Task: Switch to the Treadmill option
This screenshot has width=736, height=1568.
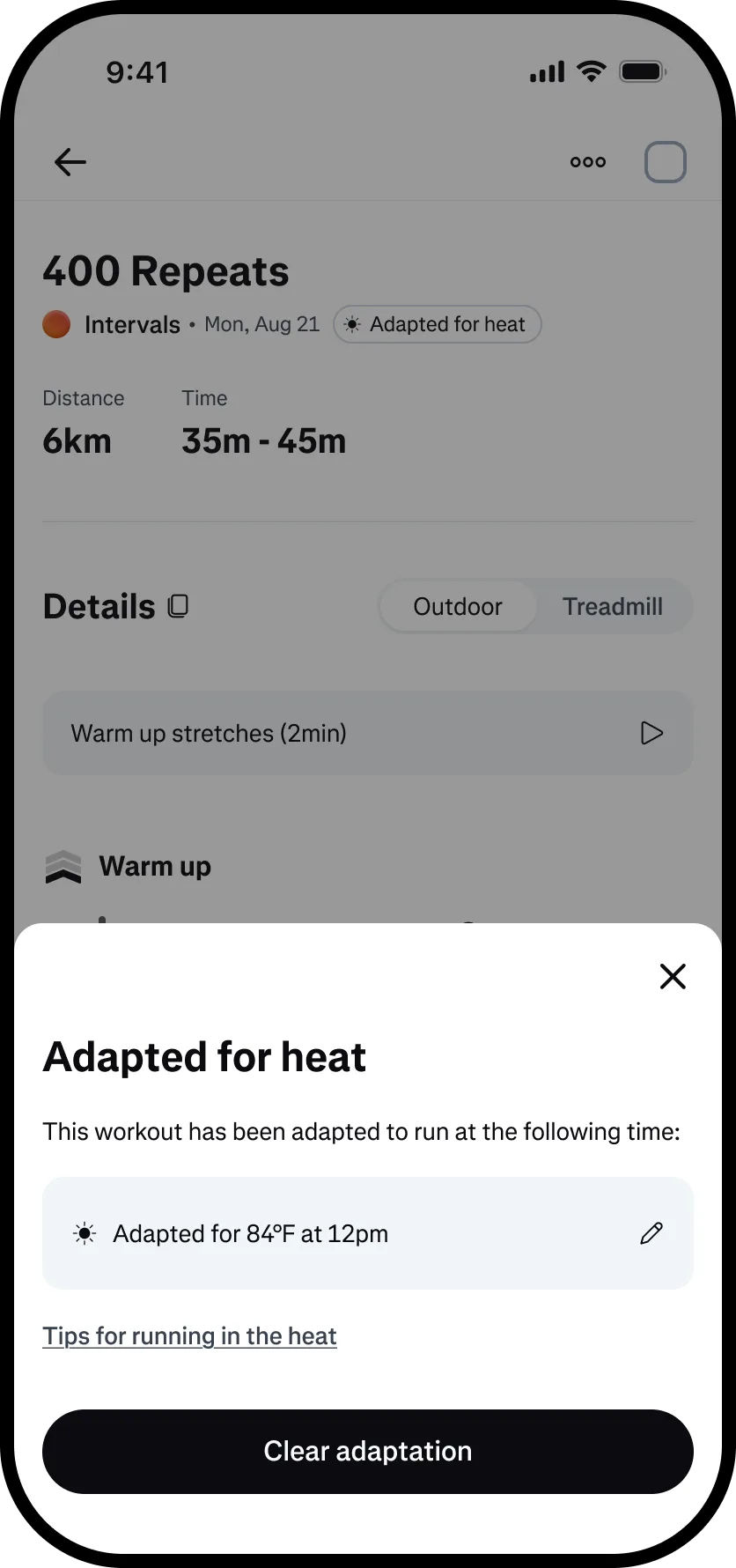Action: point(613,607)
